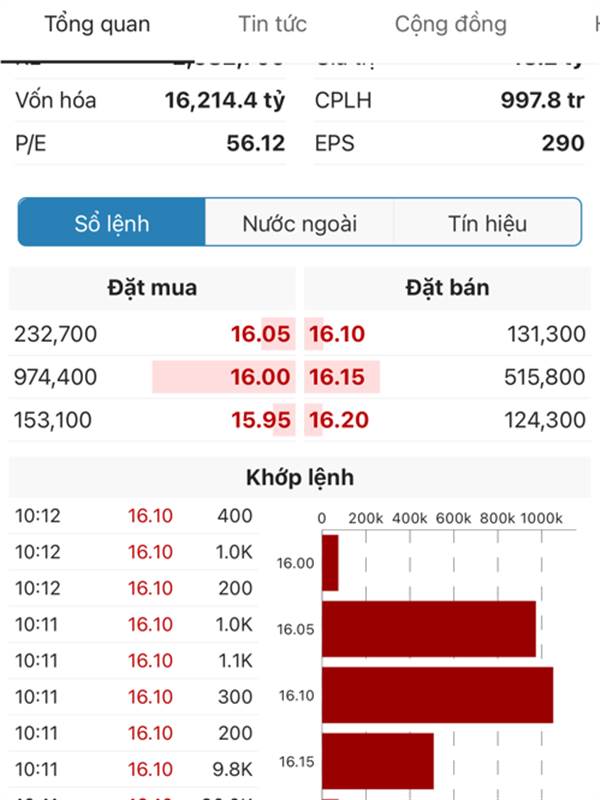Image resolution: width=600 pixels, height=800 pixels.
Task: Show the Nước ngoài segment
Action: click(299, 223)
